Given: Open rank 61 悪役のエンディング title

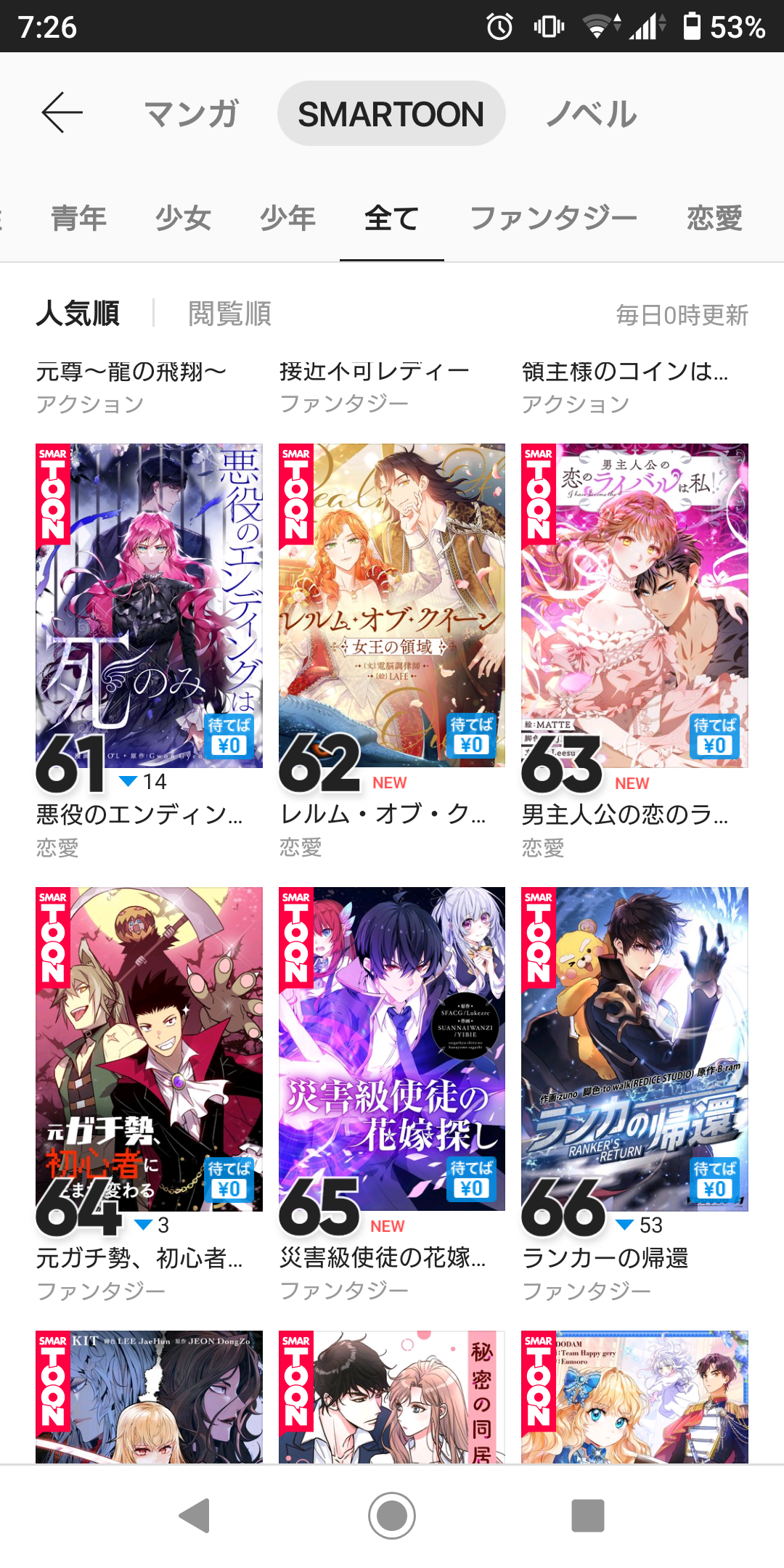Looking at the screenshot, I should pyautogui.click(x=149, y=606).
